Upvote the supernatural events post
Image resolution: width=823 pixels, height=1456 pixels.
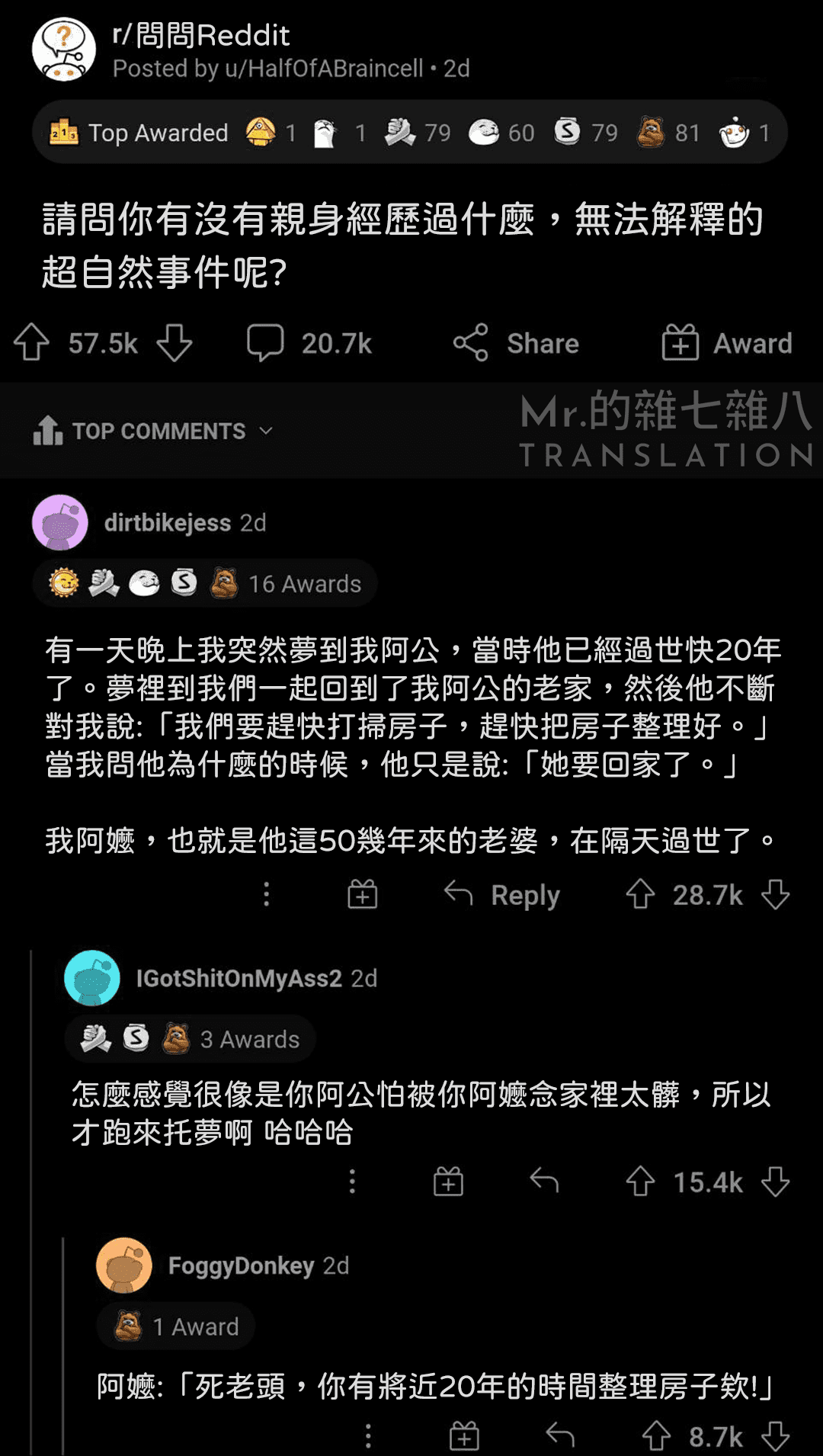[31, 342]
